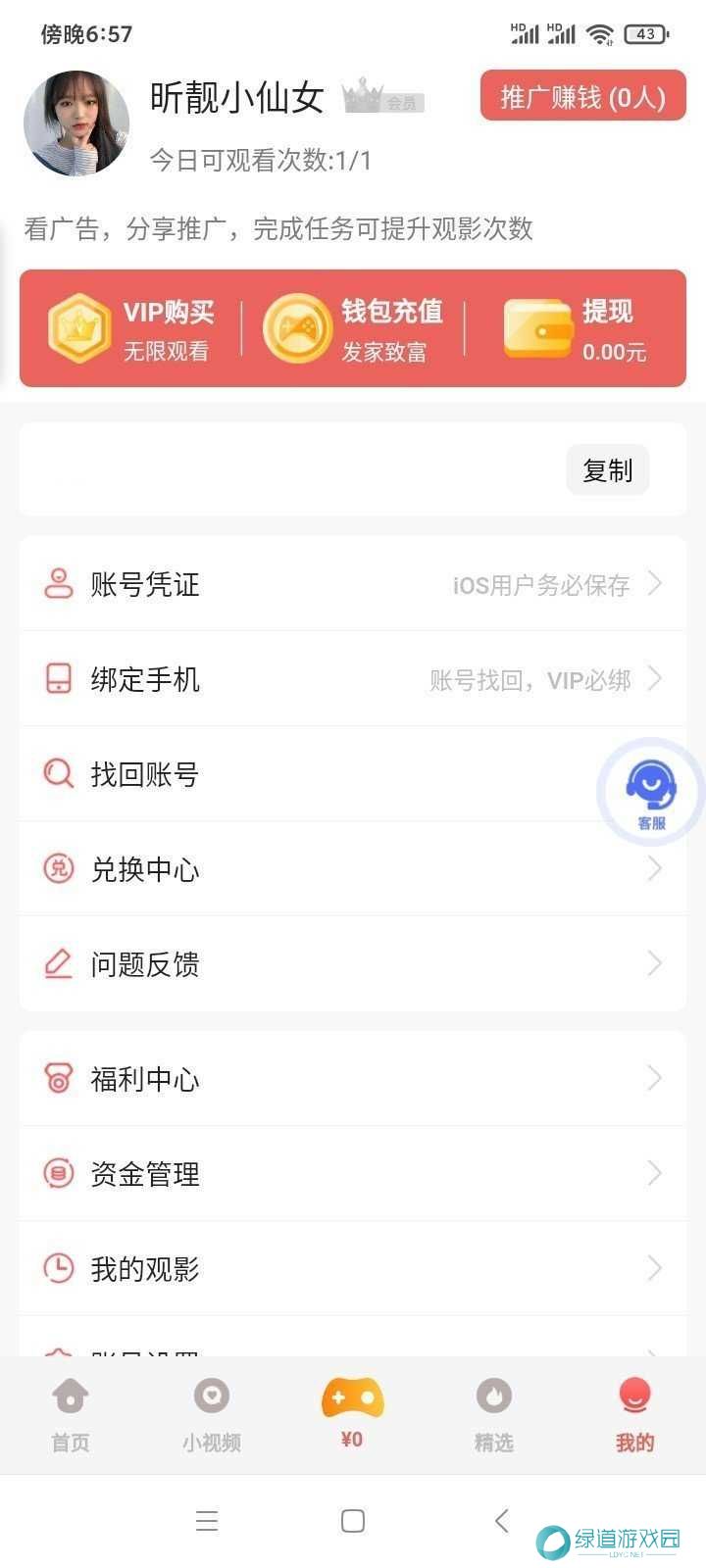Tap the 复制 copy button
Viewport: 706px width, 1568px height.
tap(607, 470)
